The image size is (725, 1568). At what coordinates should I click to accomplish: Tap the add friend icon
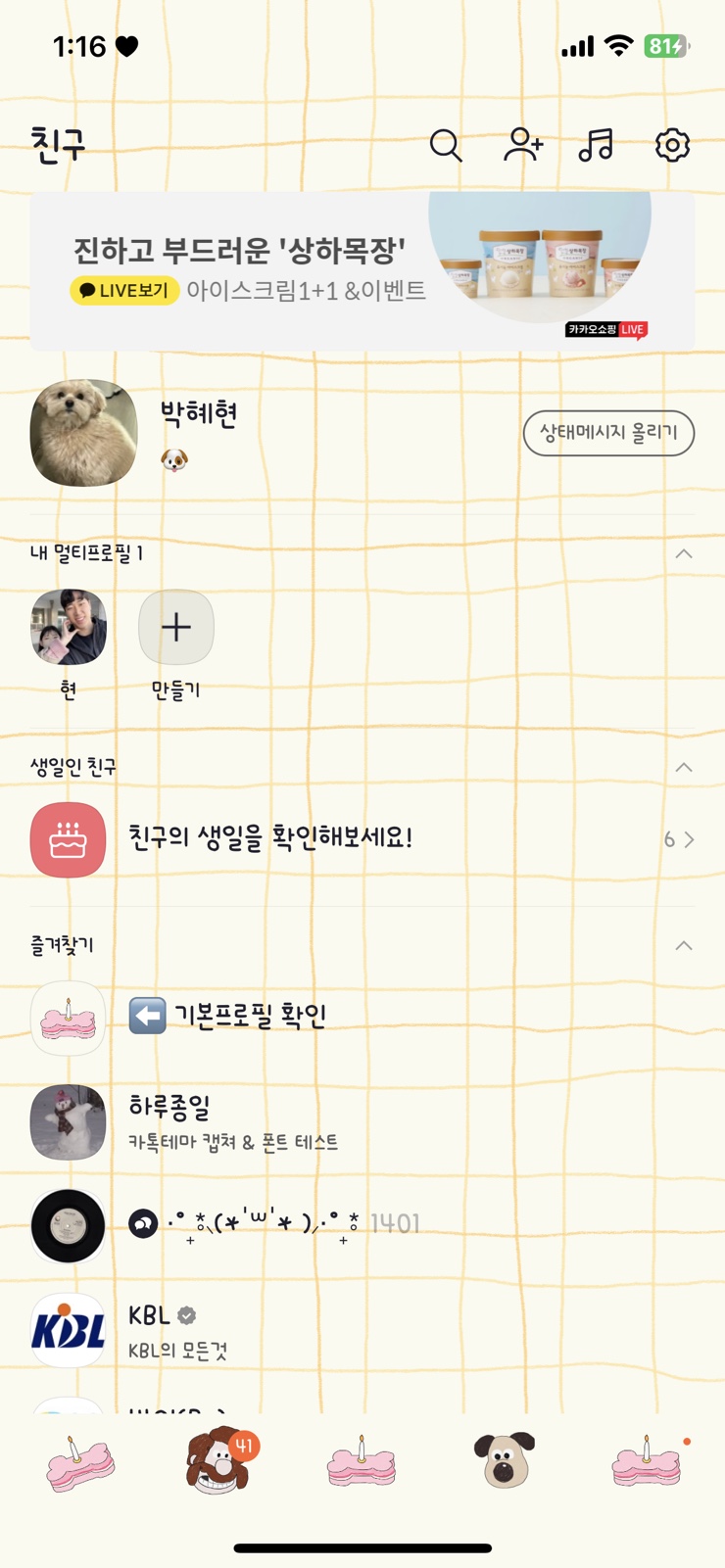coord(523,146)
